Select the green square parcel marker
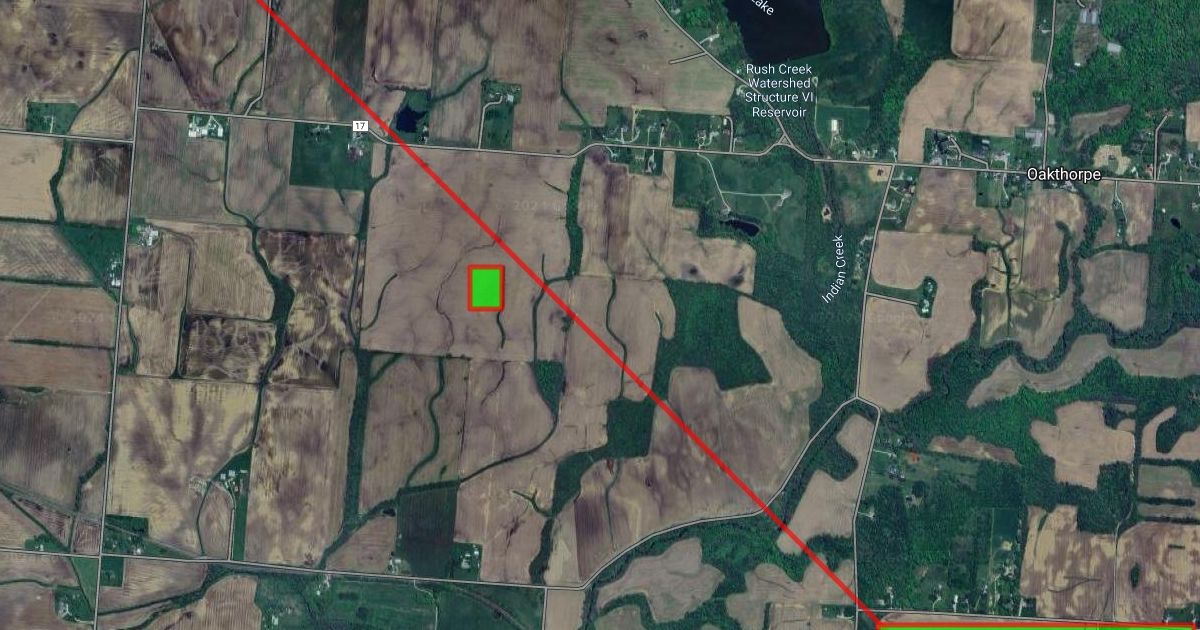This screenshot has height=630, width=1200. point(486,288)
